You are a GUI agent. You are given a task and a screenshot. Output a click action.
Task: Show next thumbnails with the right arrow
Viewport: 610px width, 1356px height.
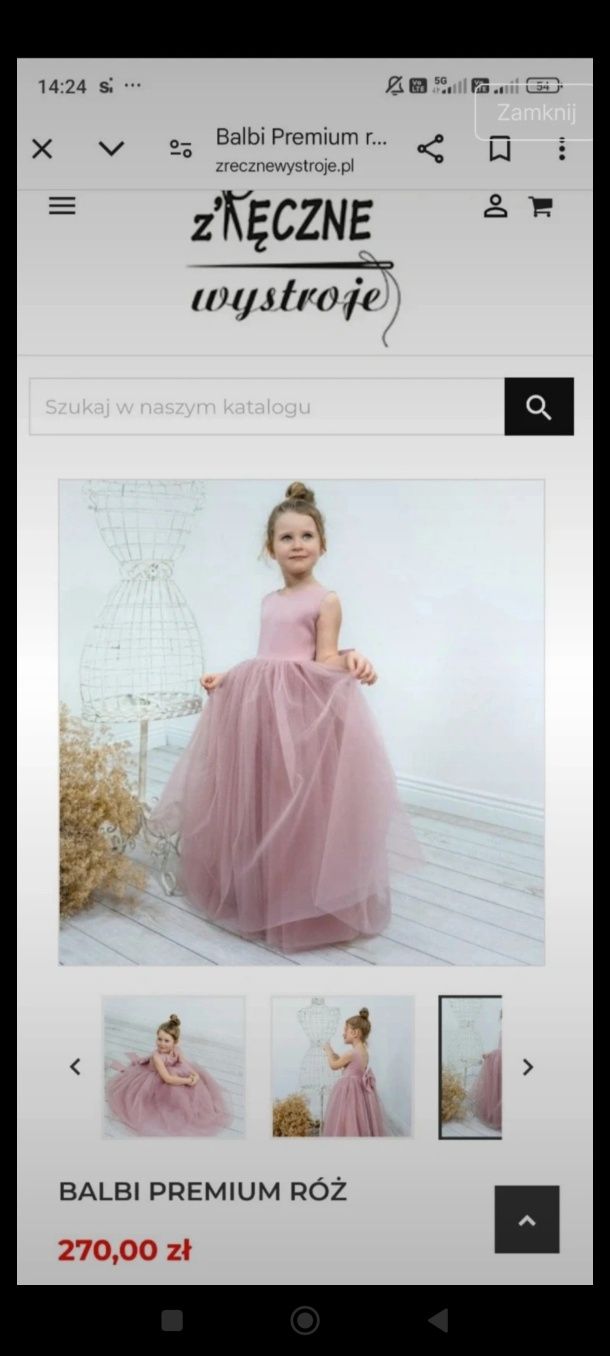(528, 1067)
